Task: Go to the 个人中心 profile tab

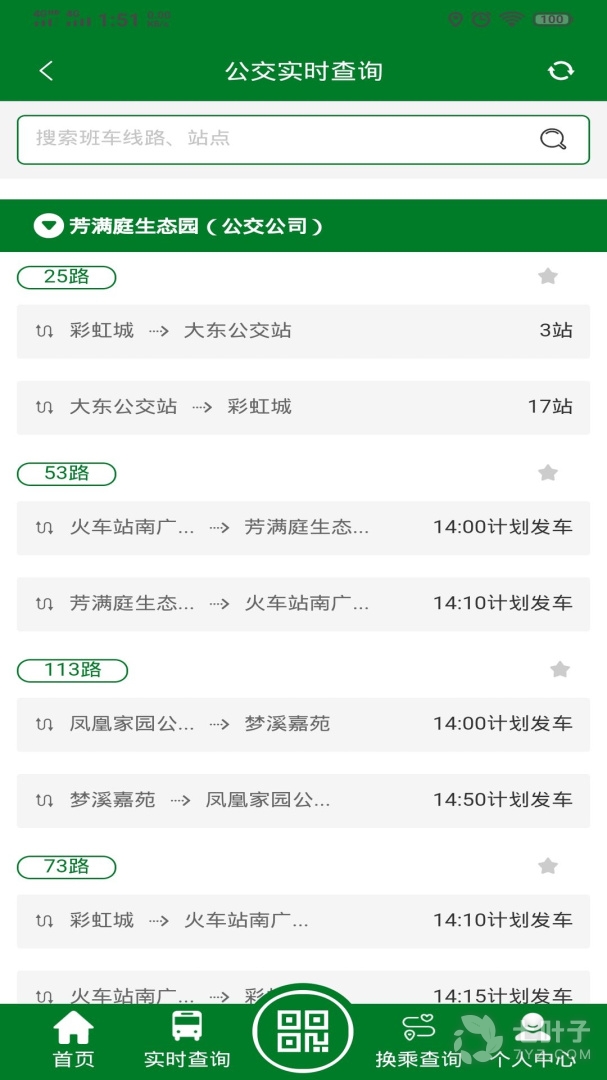Action: [534, 1040]
